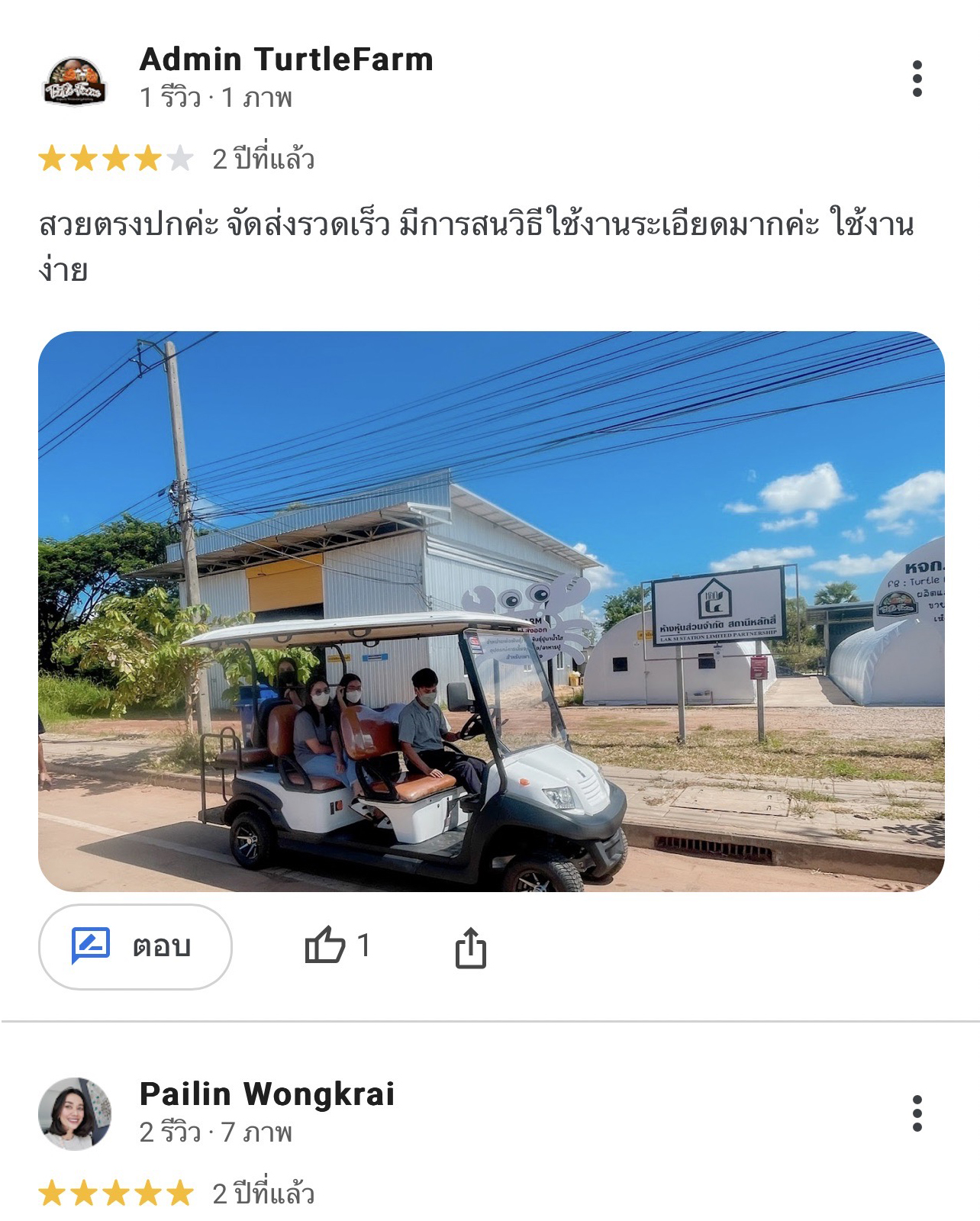
Task: Open overflow menu on Admin TurtleFarm's review
Action: click(x=917, y=79)
